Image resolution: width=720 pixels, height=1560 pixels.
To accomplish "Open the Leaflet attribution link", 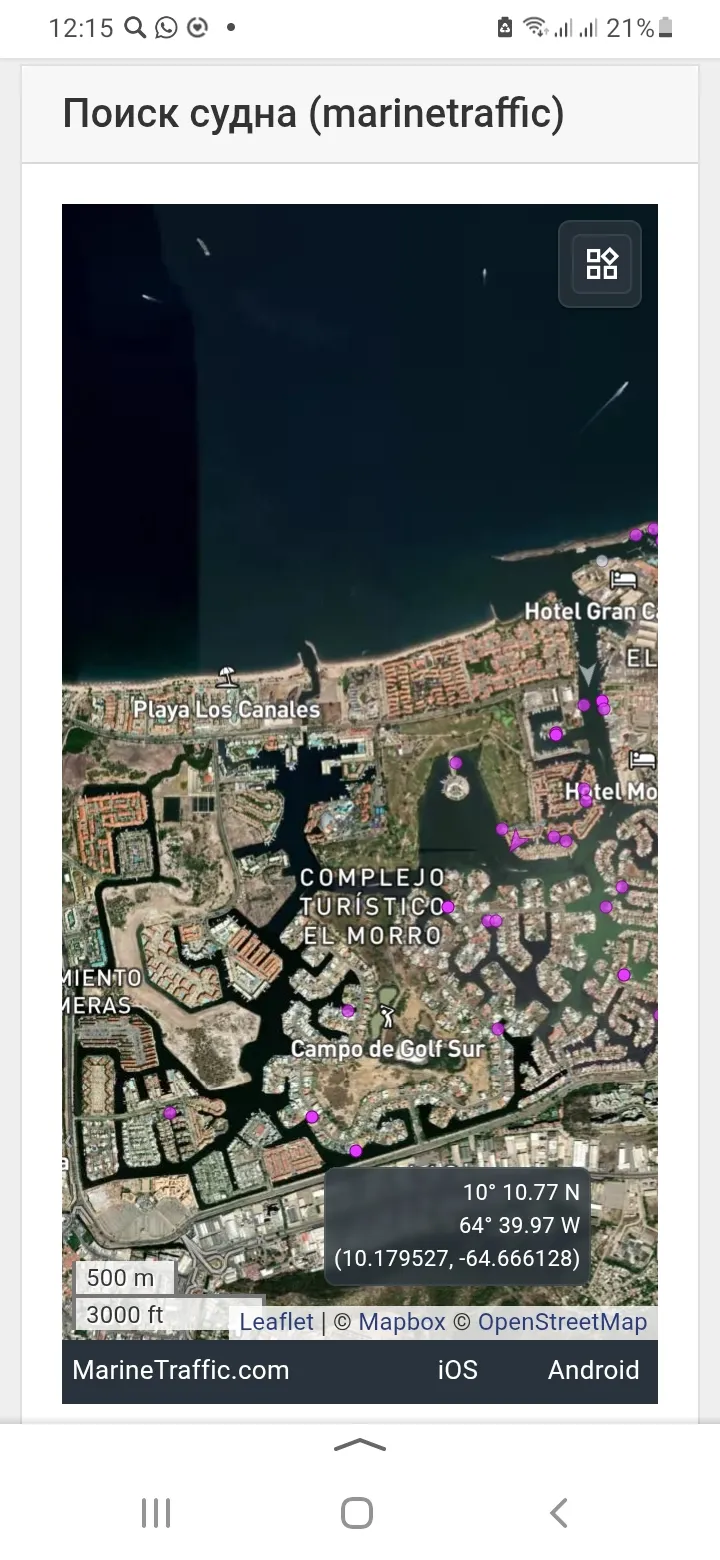I will point(276,1322).
